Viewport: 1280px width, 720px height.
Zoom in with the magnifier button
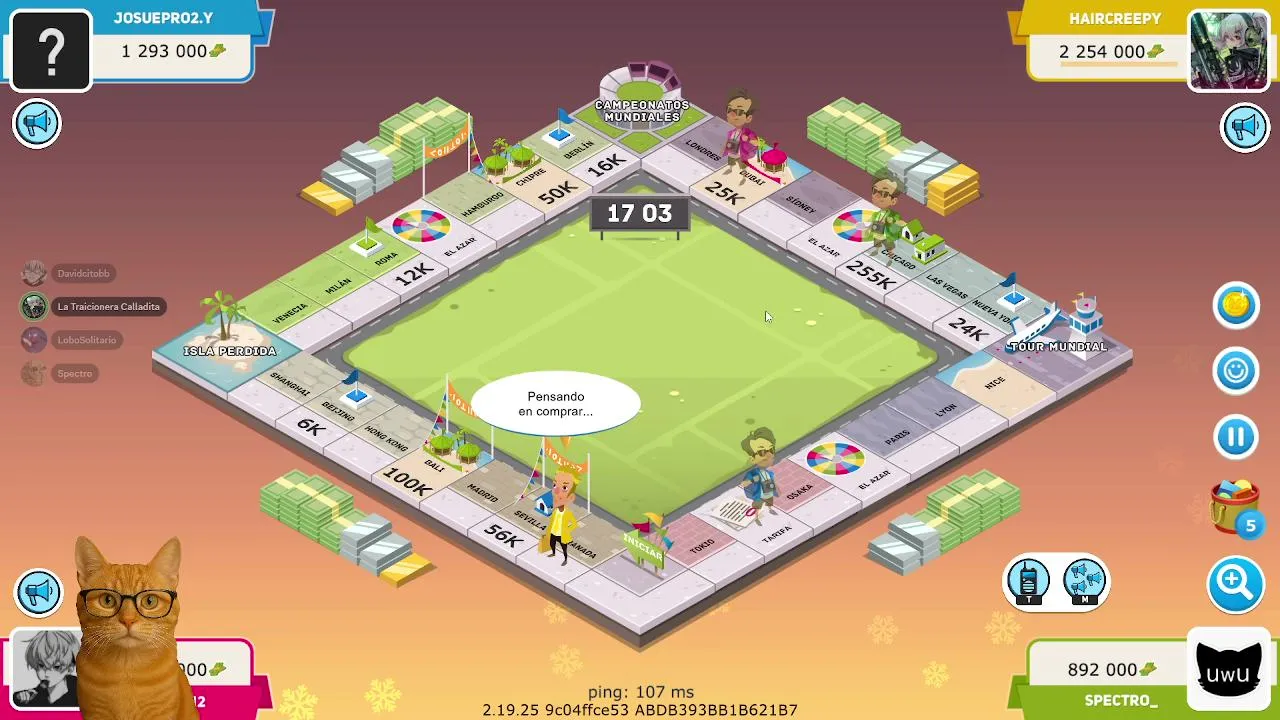pos(1236,583)
